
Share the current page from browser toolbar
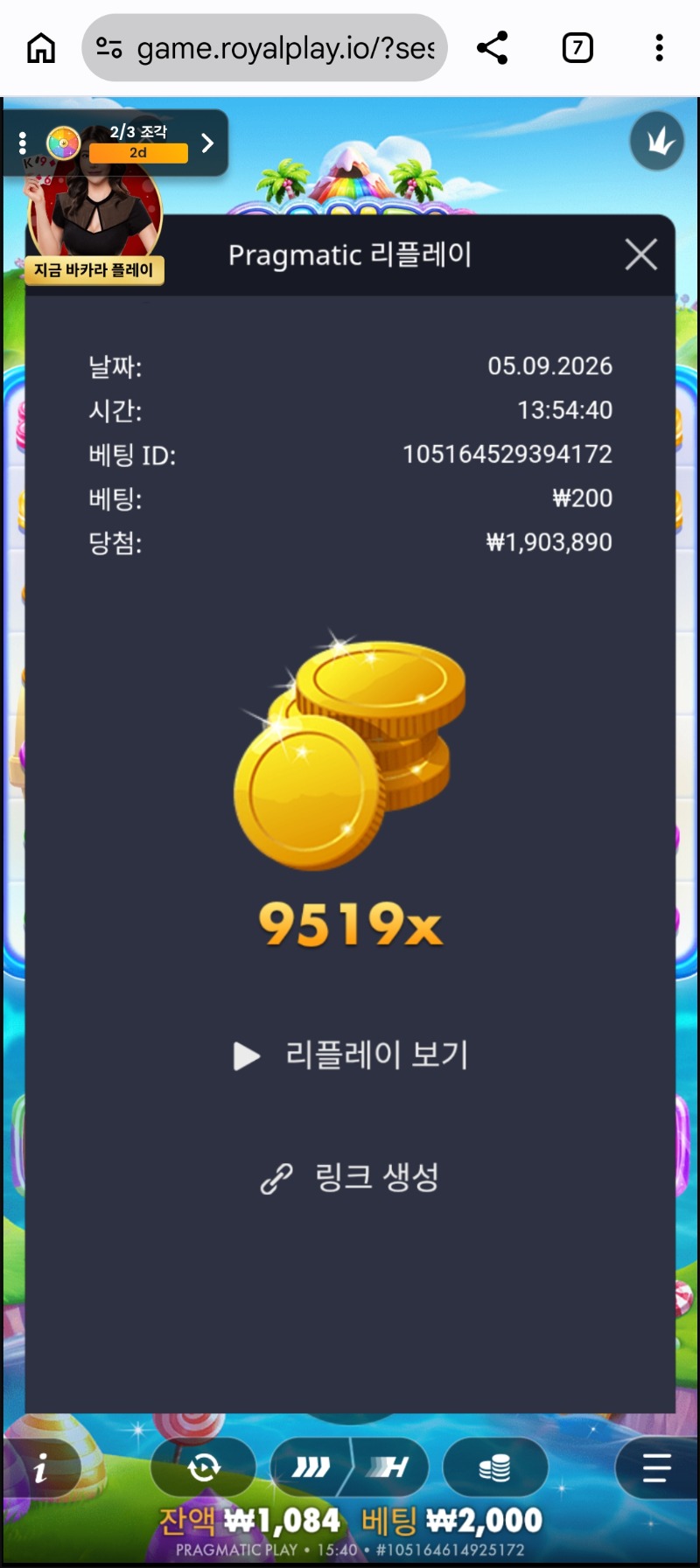coord(493,48)
